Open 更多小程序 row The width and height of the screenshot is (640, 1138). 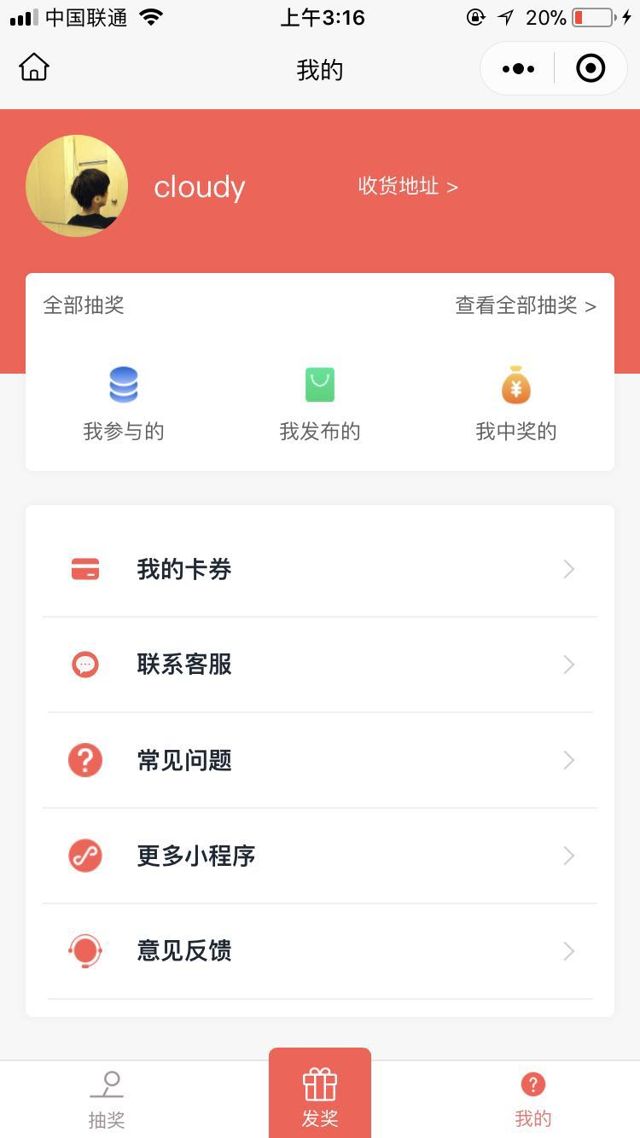(320, 856)
